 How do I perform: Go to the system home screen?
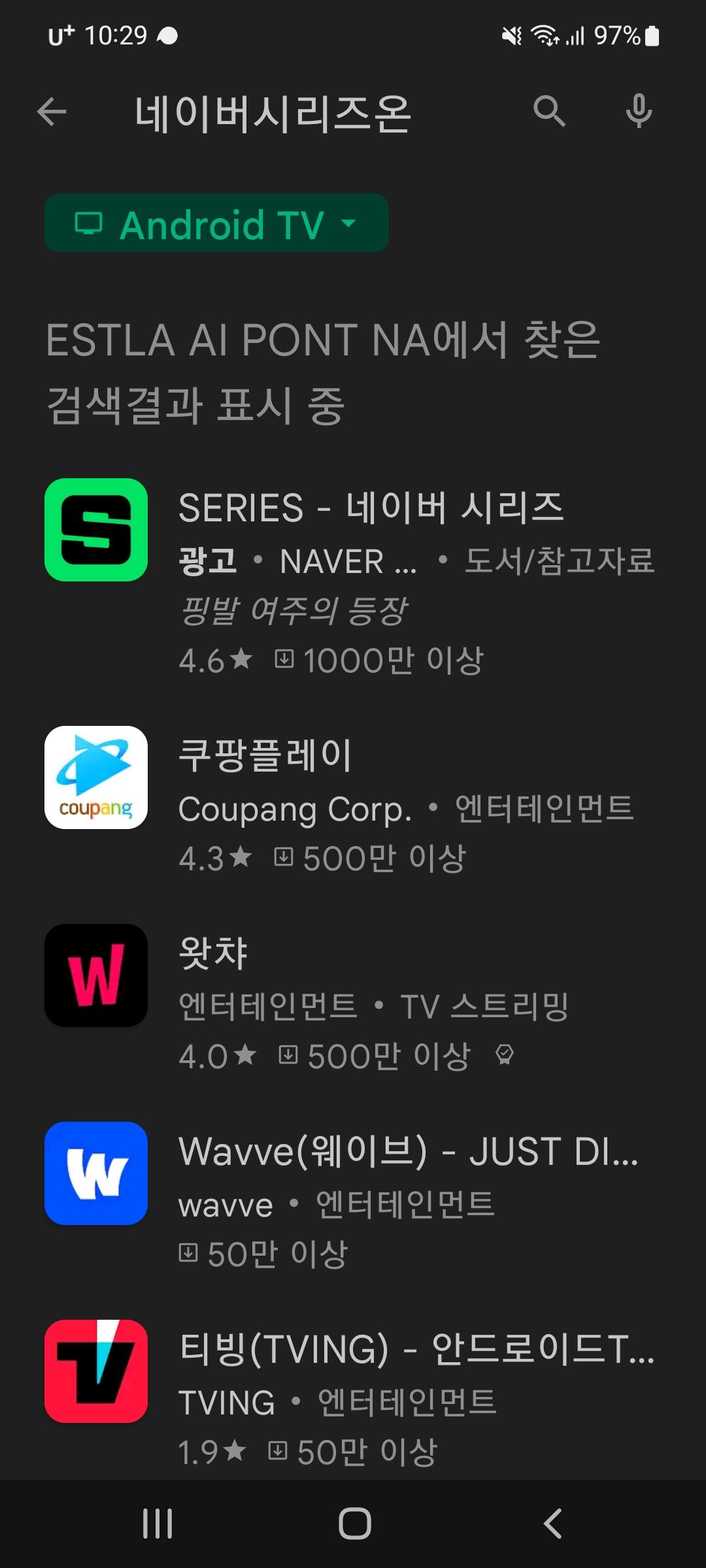[x=354, y=1524]
